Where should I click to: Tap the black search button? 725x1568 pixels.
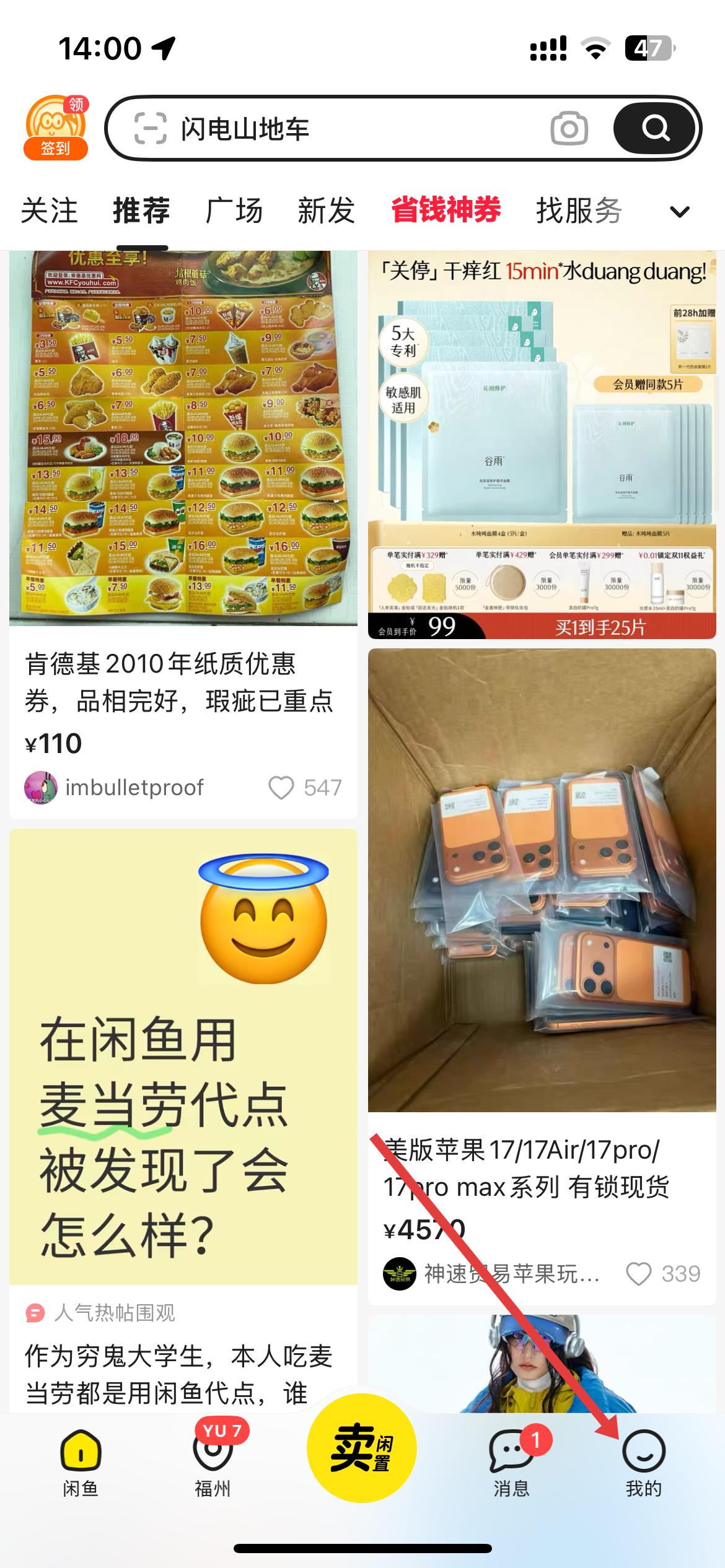[x=655, y=129]
